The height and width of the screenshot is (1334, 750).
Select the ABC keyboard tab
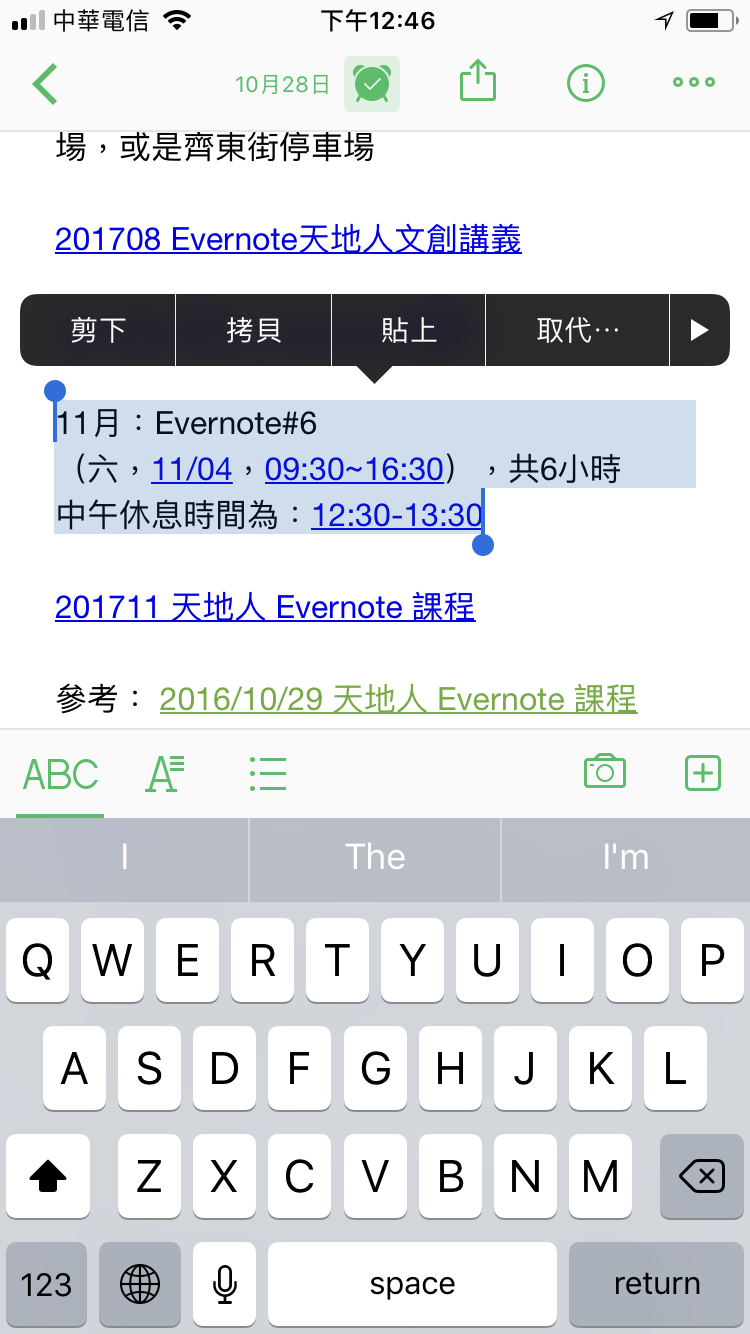(61, 774)
